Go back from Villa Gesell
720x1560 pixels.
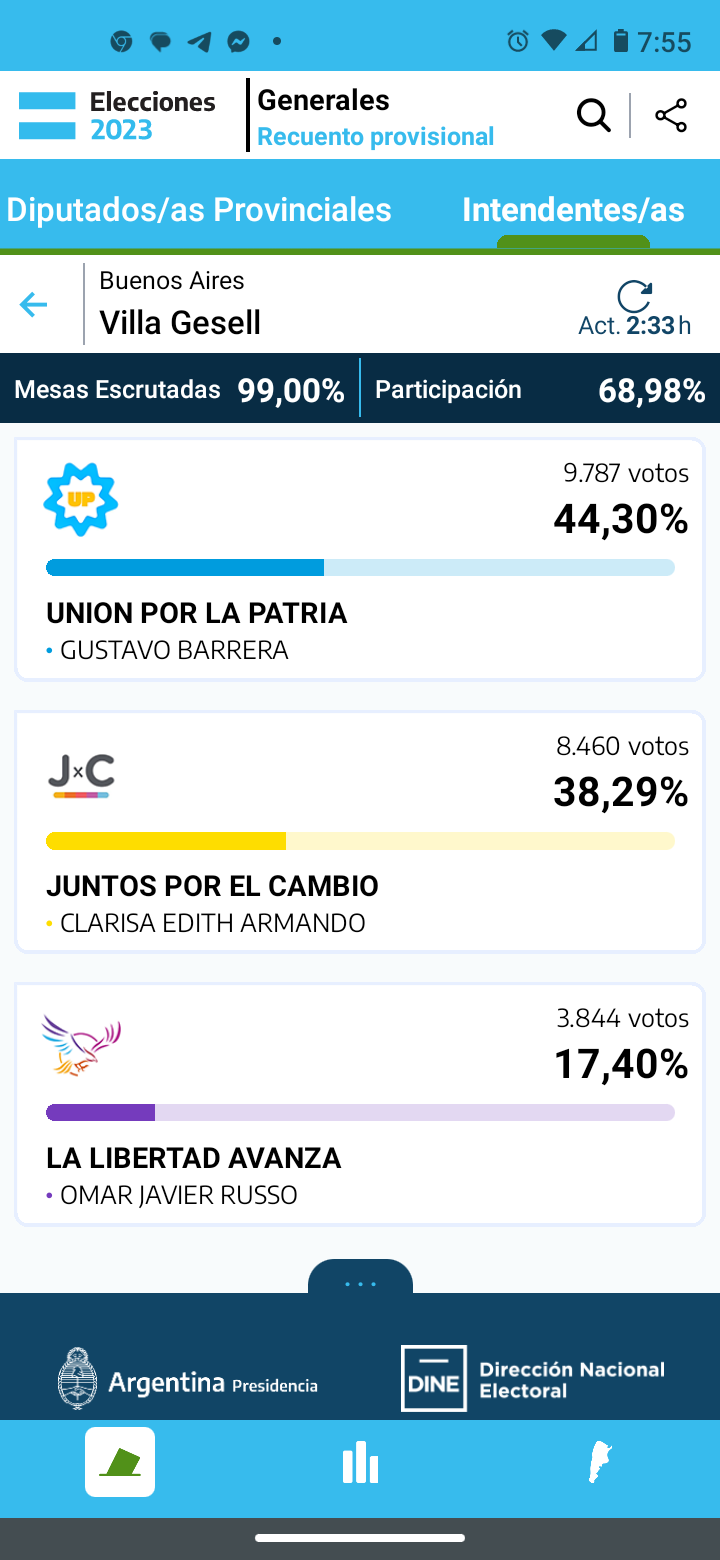[34, 304]
